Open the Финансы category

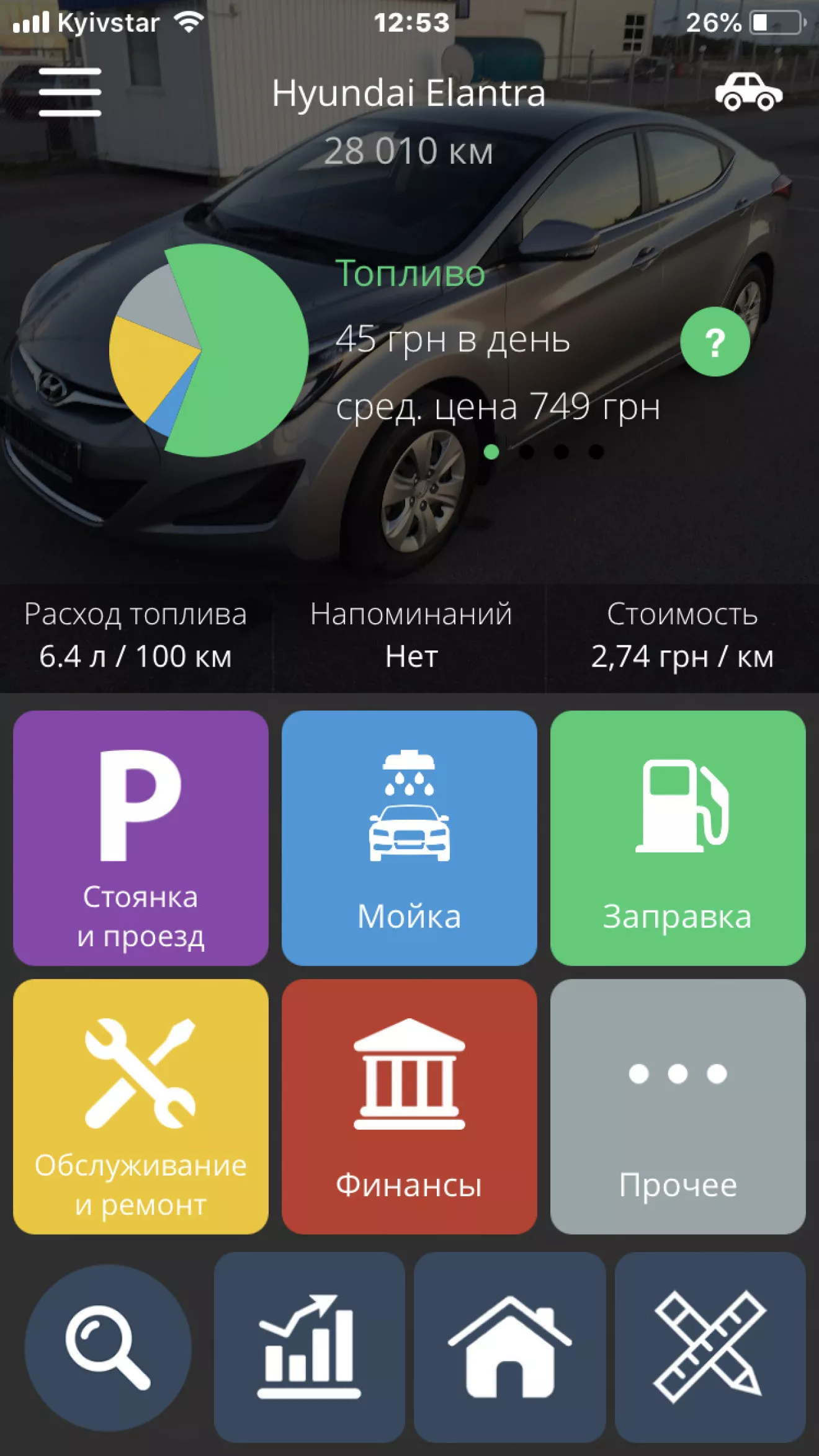point(409,1106)
